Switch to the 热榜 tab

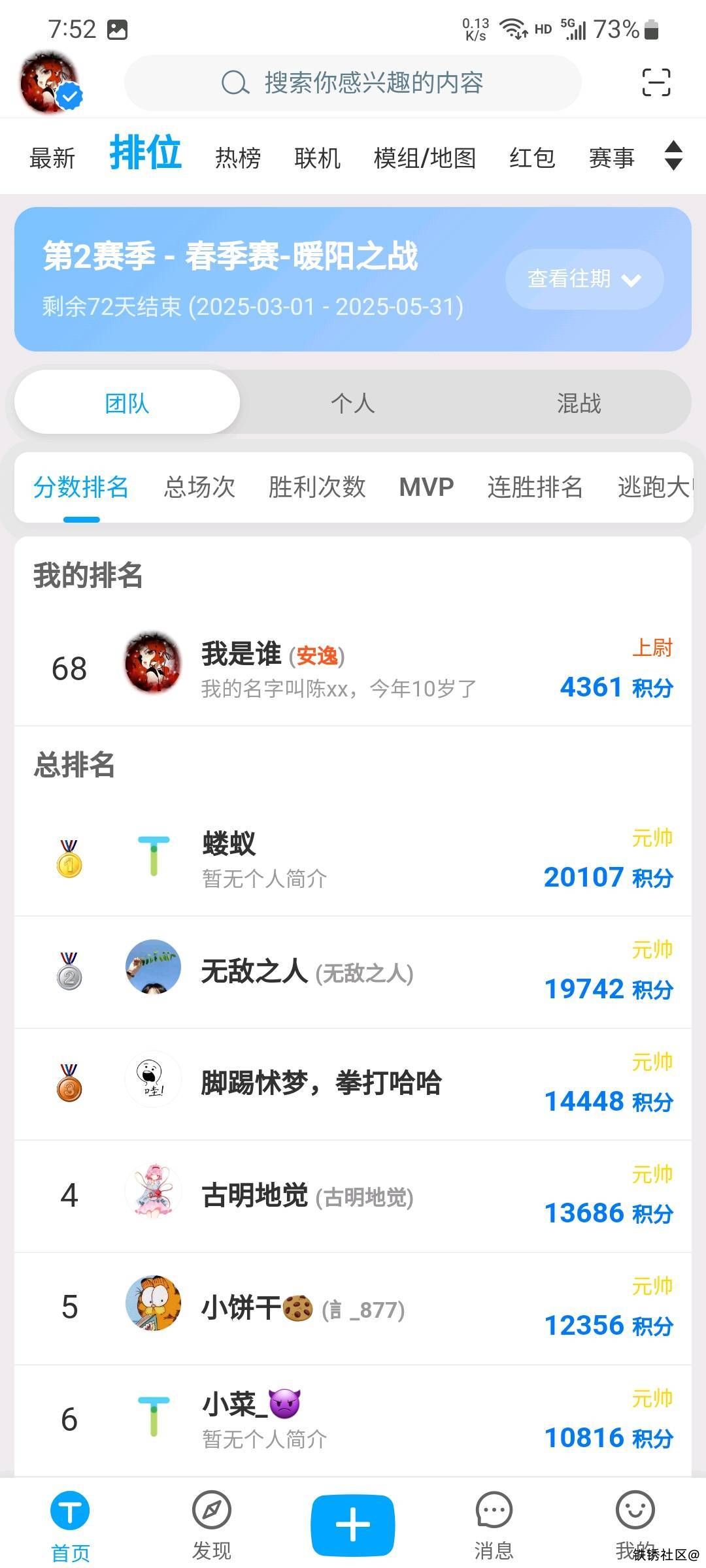tap(238, 158)
